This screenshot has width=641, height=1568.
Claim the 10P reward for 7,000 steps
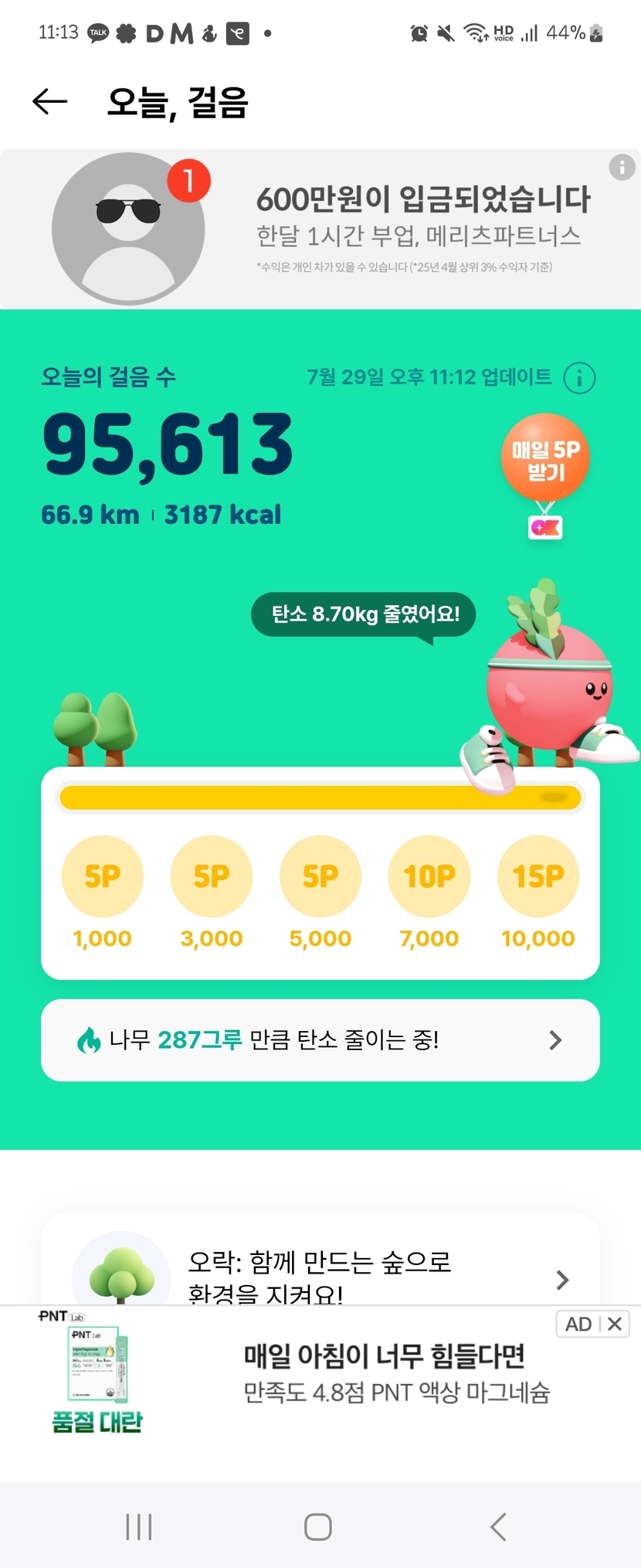(x=429, y=876)
